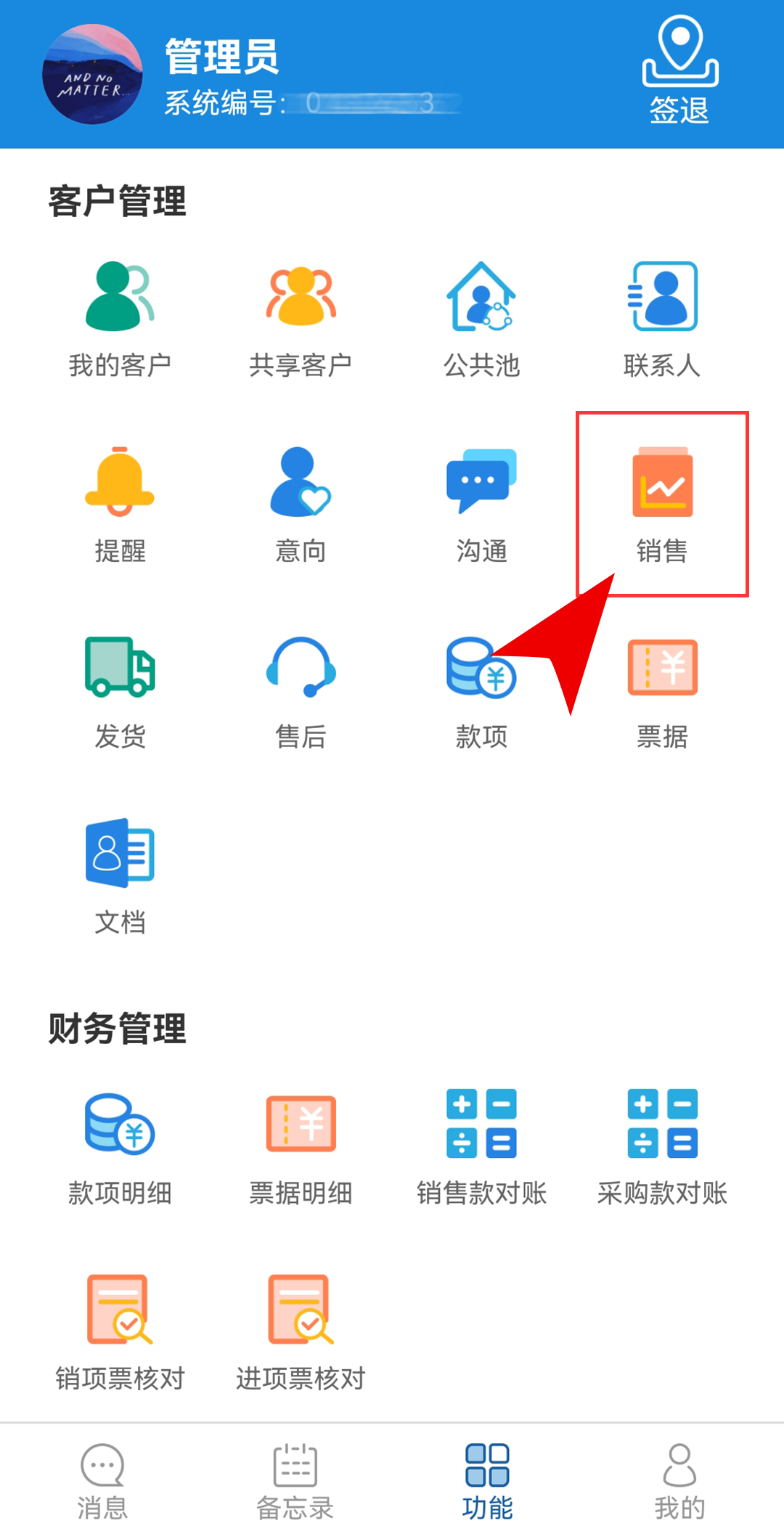Open 共享客户 (Shared Customers)
This screenshot has height=1539, width=784.
click(x=301, y=319)
